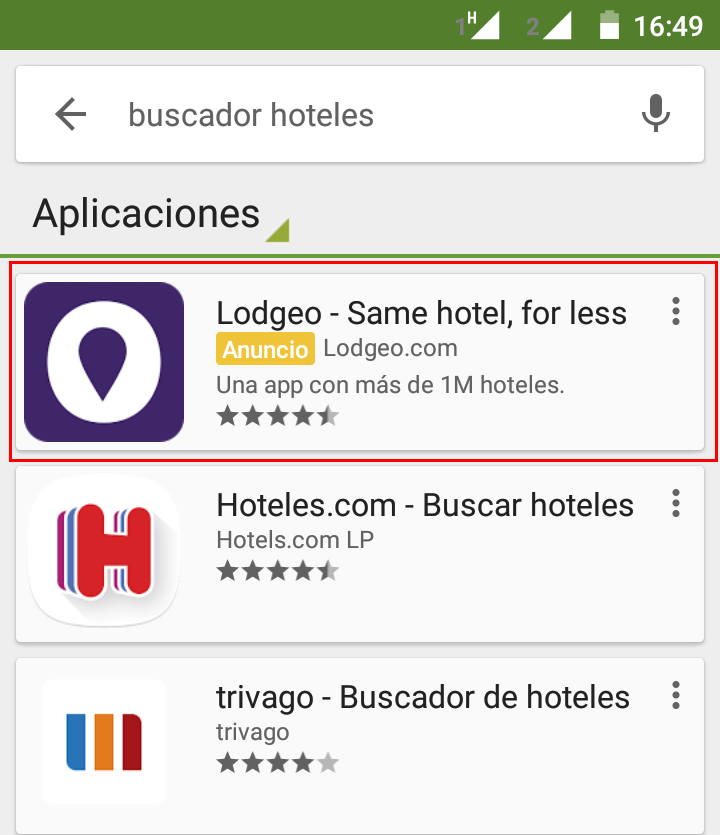Open the Lodgeo app icon
720x835 pixels.
coord(104,360)
